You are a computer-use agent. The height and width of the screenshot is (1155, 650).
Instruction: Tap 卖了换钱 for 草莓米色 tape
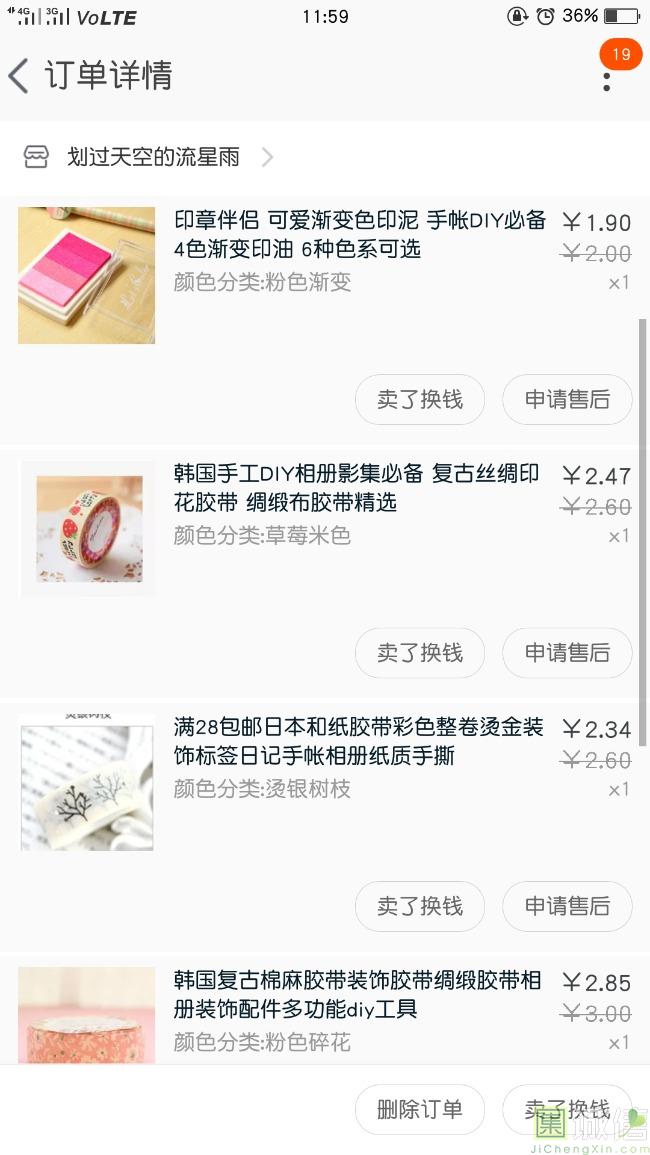420,653
